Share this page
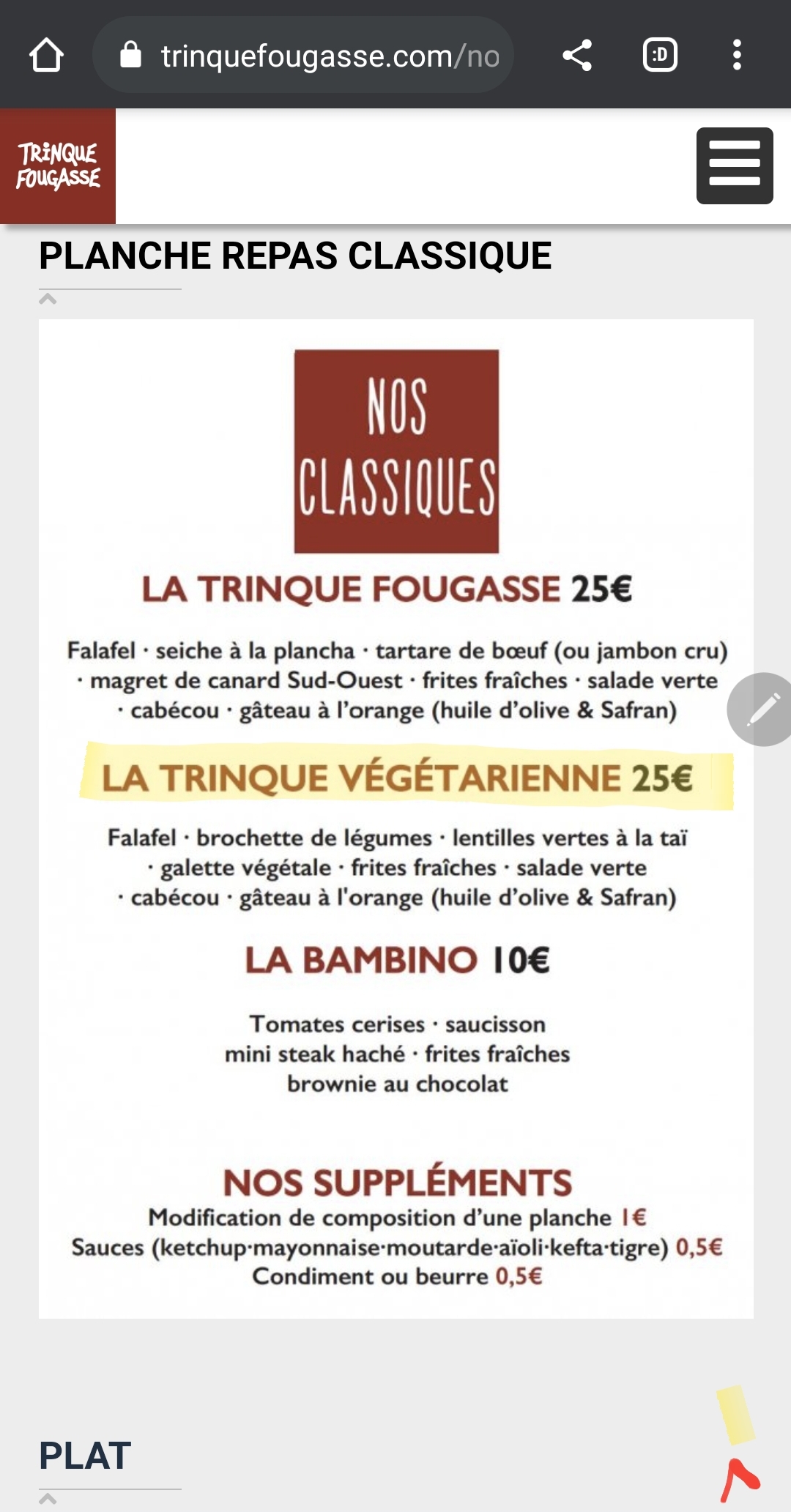This screenshot has height=1512, width=791. (x=577, y=56)
